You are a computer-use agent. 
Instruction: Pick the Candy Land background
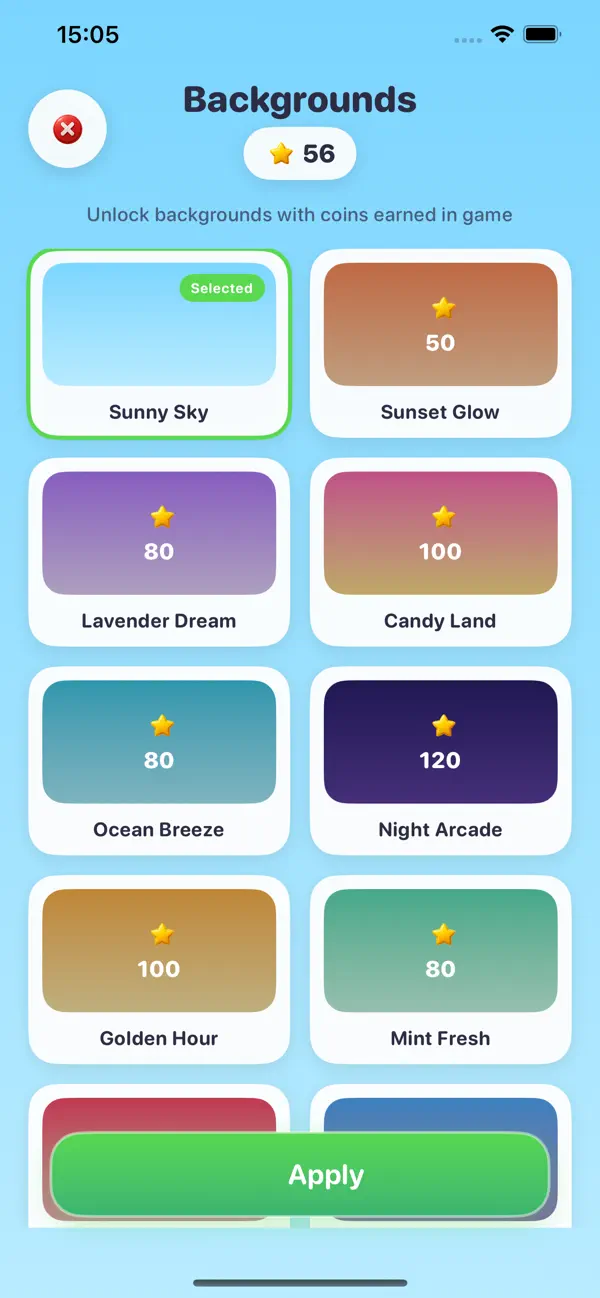pyautogui.click(x=440, y=552)
